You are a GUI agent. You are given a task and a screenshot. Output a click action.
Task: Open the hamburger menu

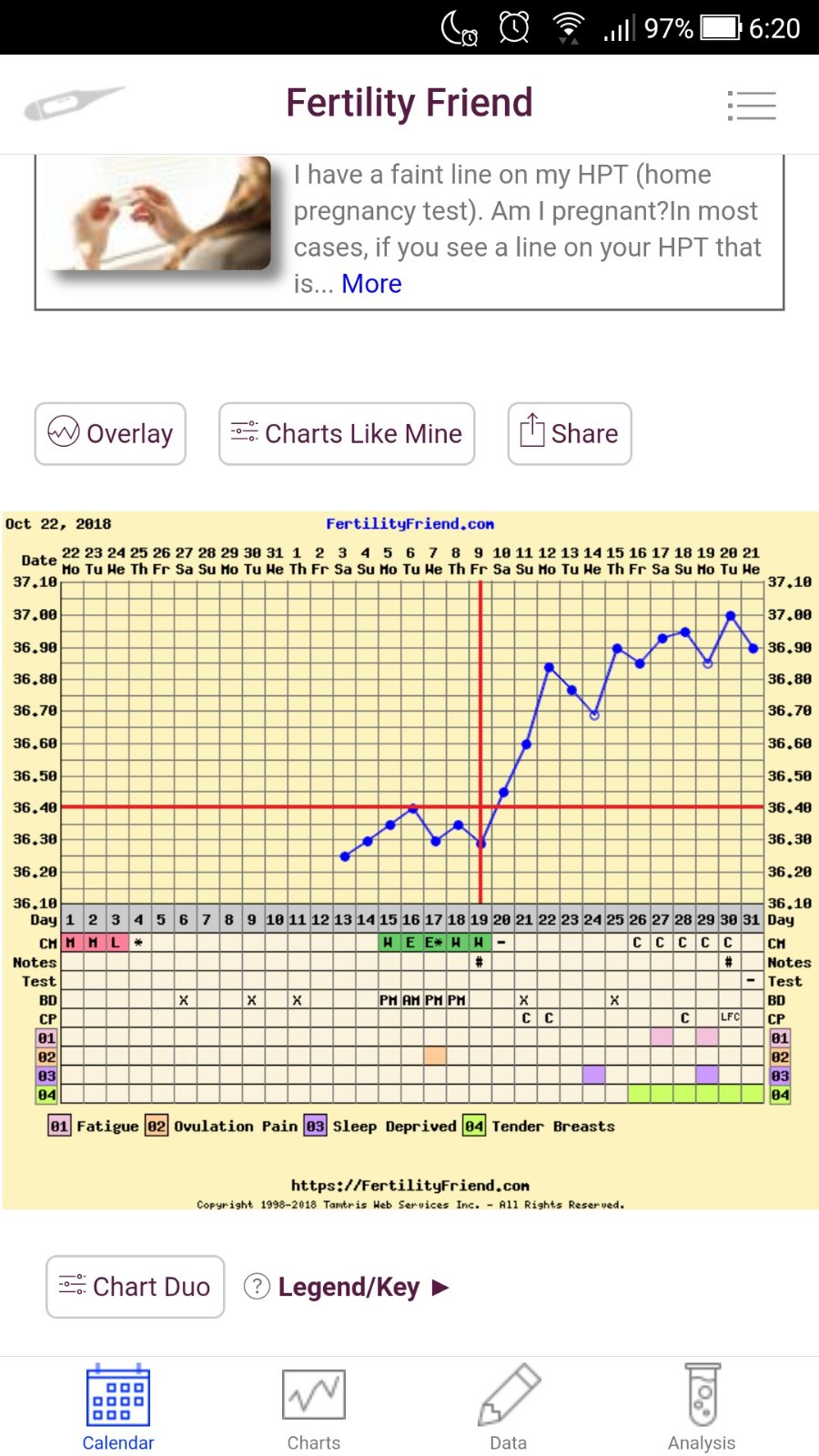click(x=752, y=106)
